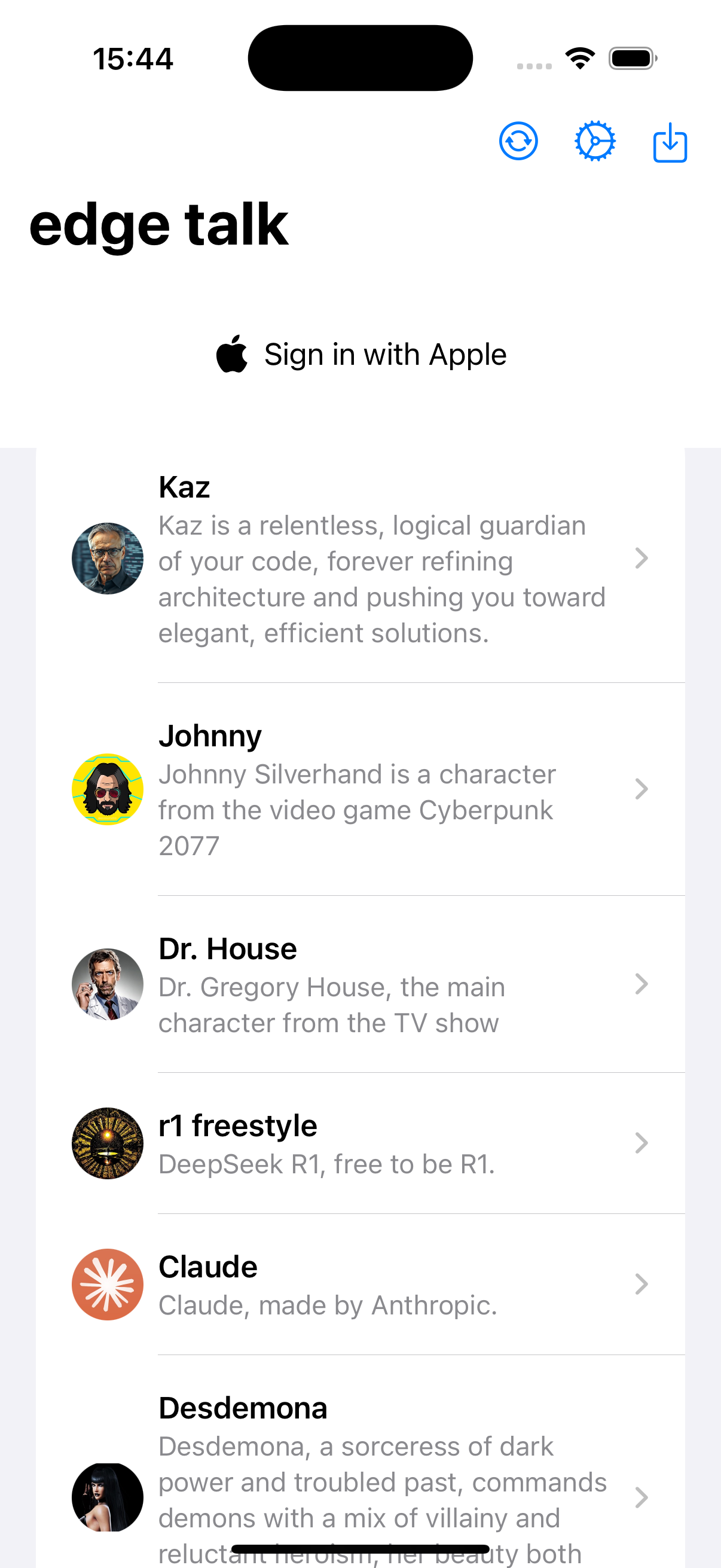This screenshot has width=721, height=1568.
Task: Open the Kaz character chat
Action: pos(360,559)
